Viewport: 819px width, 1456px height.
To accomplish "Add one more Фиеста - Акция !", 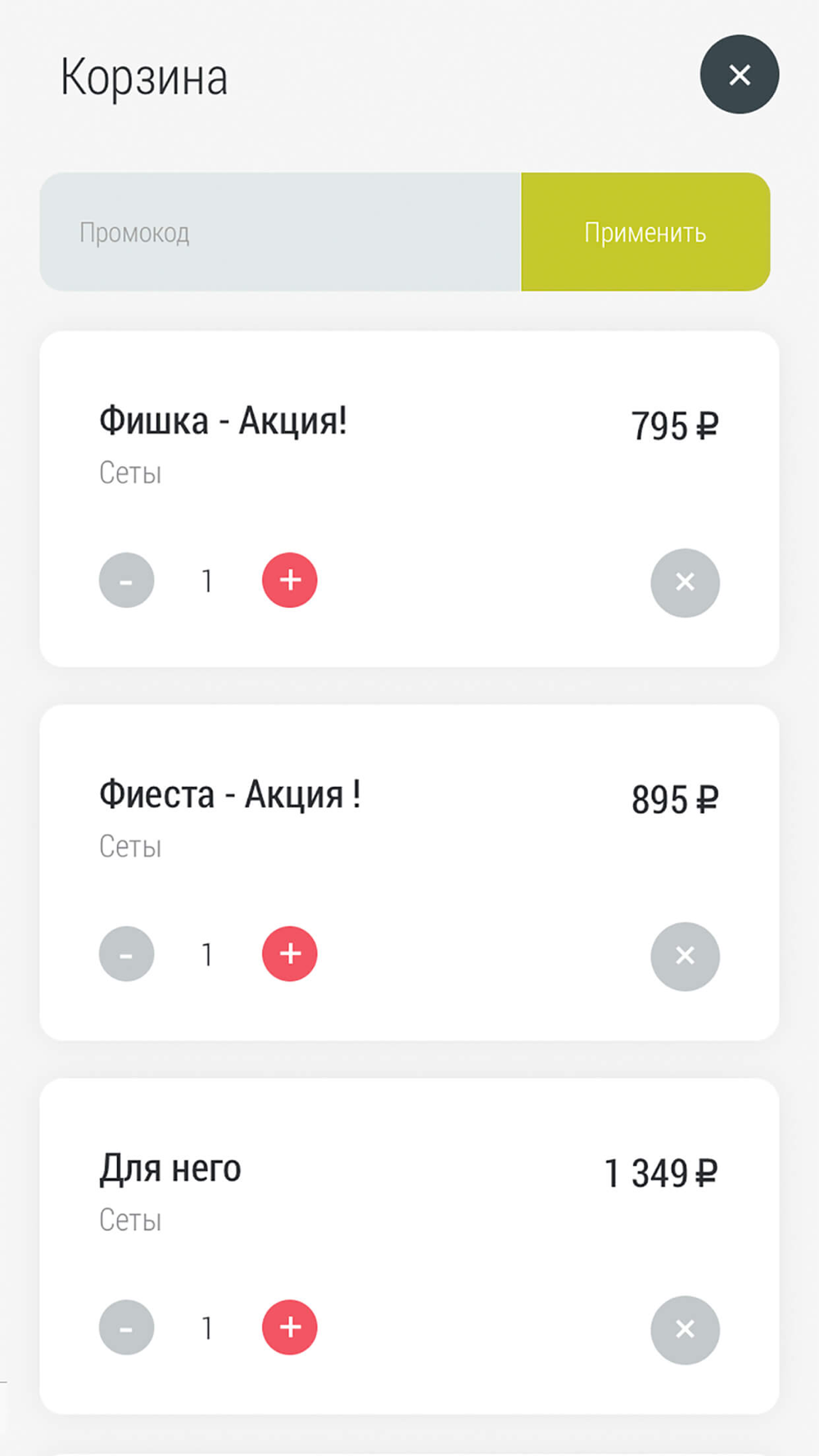I will 290,954.
